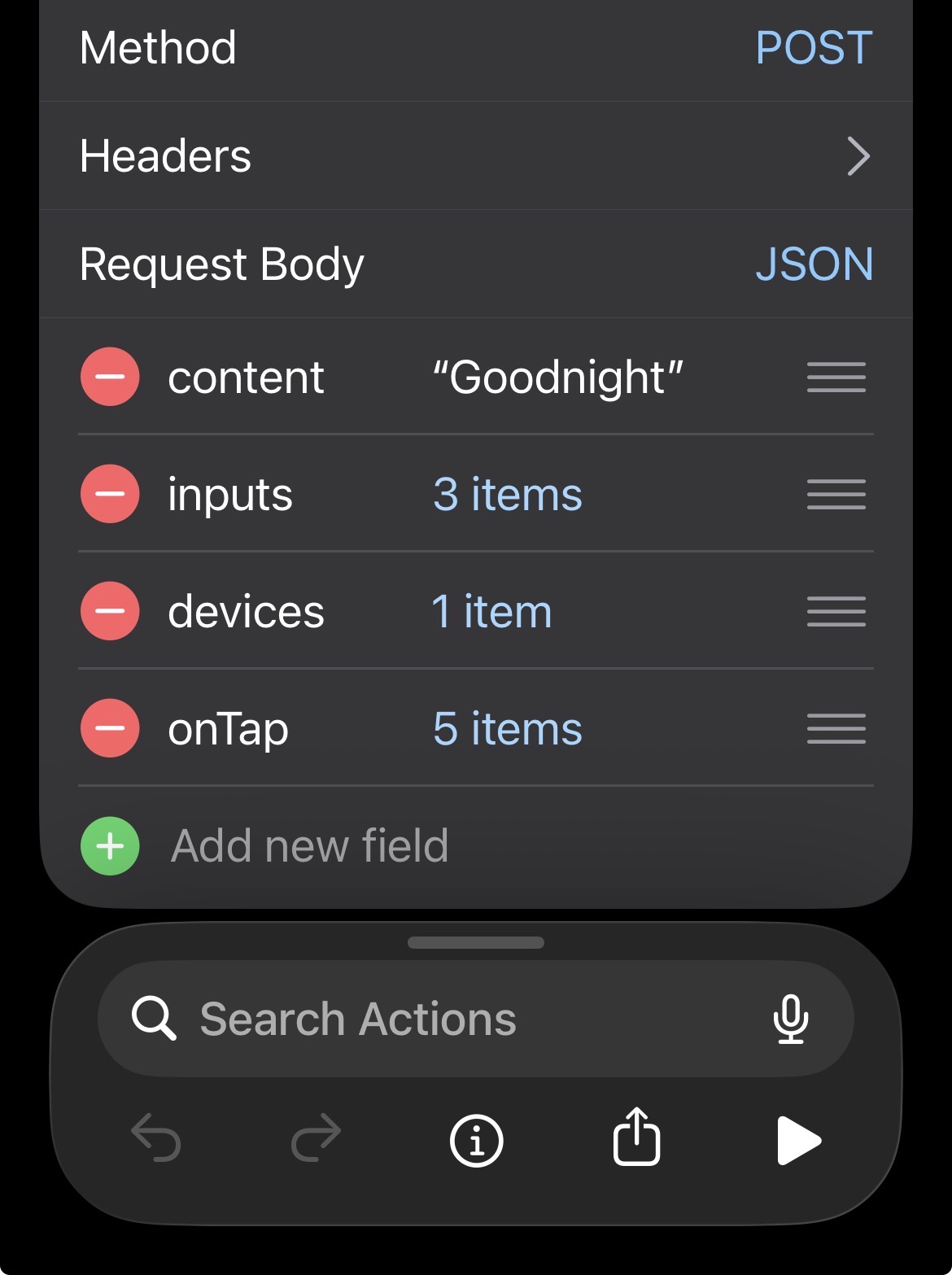The height and width of the screenshot is (1275, 952).
Task: Open the onTap 5 items list
Action: (508, 729)
